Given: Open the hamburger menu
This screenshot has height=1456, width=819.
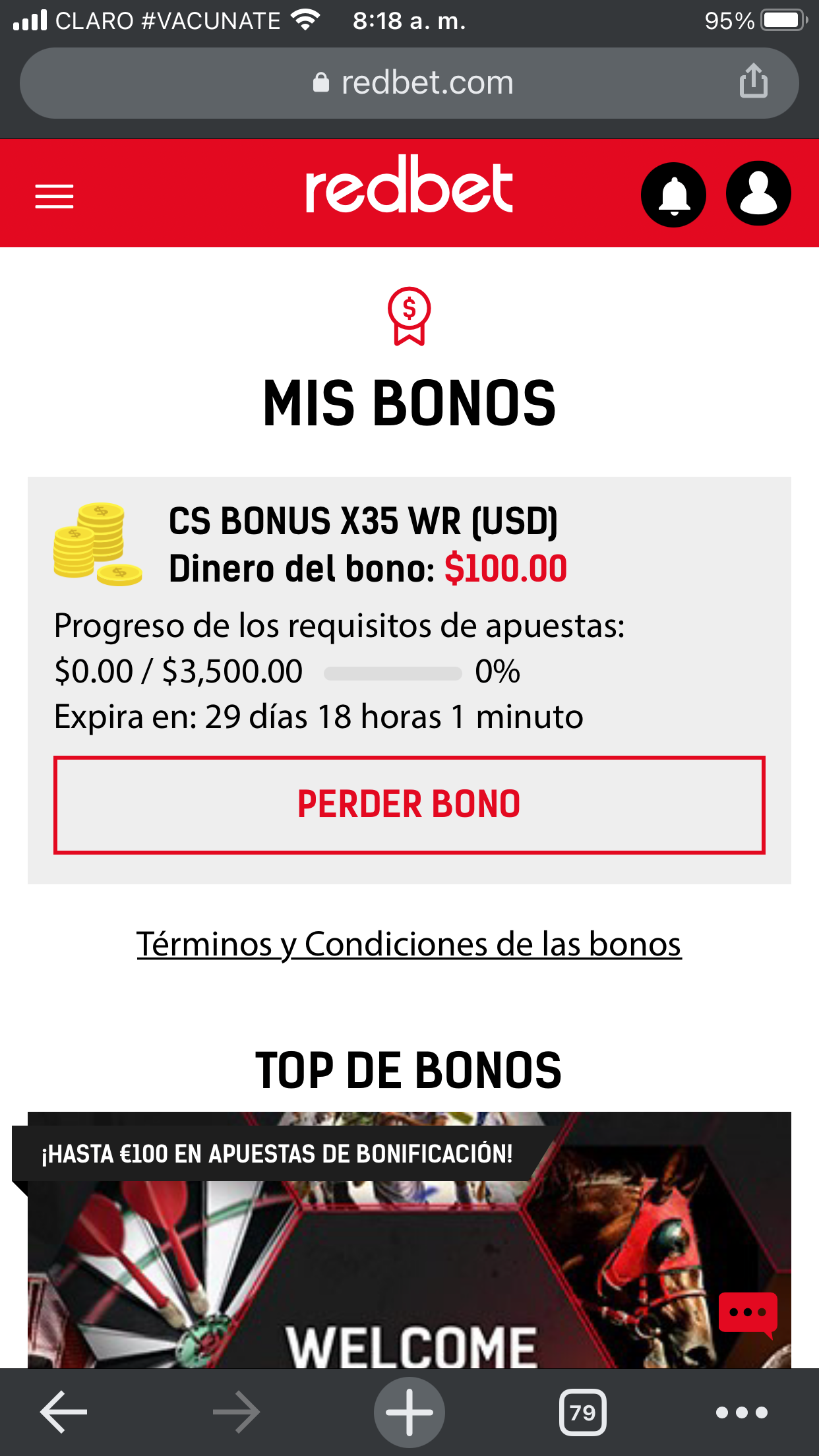Looking at the screenshot, I should tap(54, 196).
